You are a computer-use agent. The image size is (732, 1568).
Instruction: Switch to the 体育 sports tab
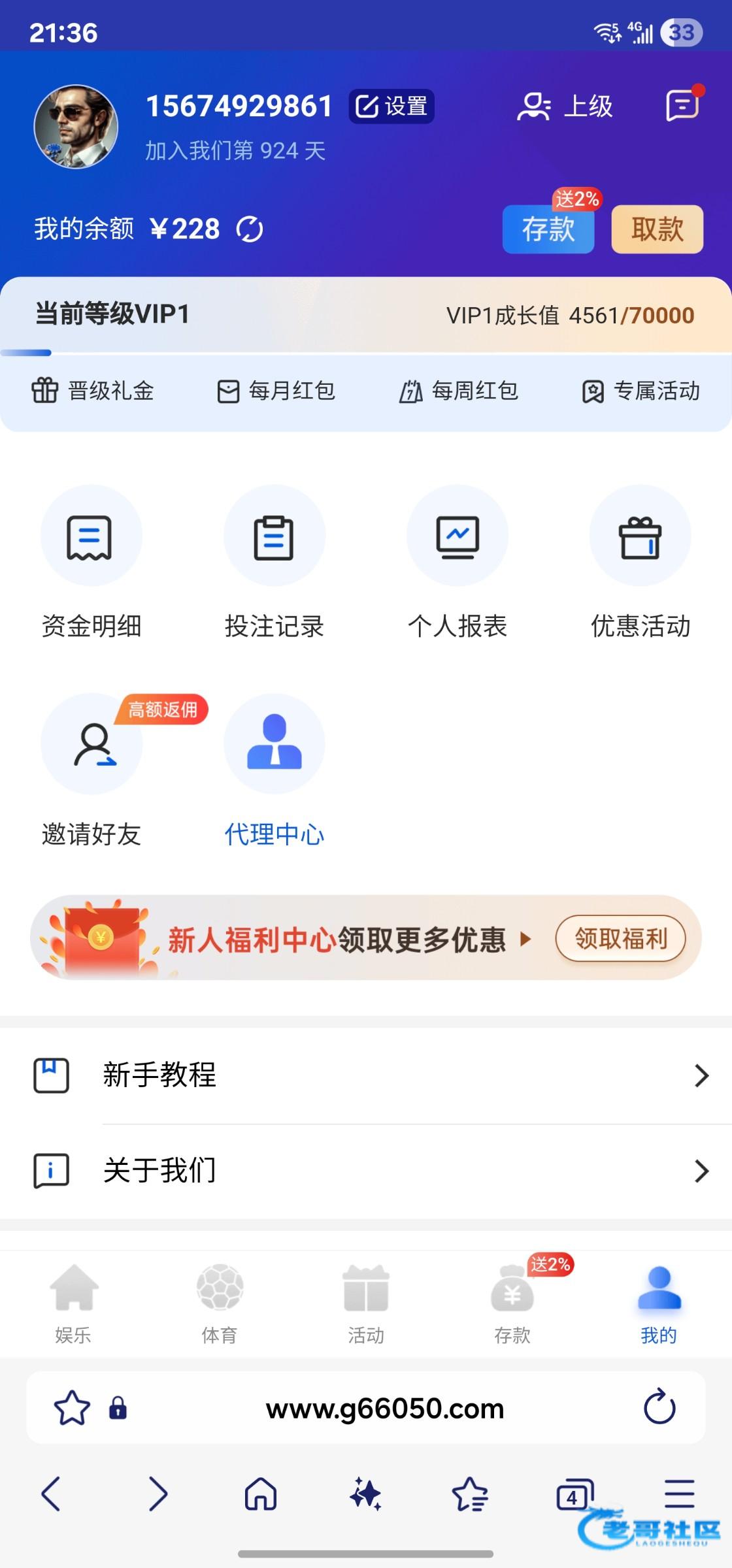point(220,1303)
